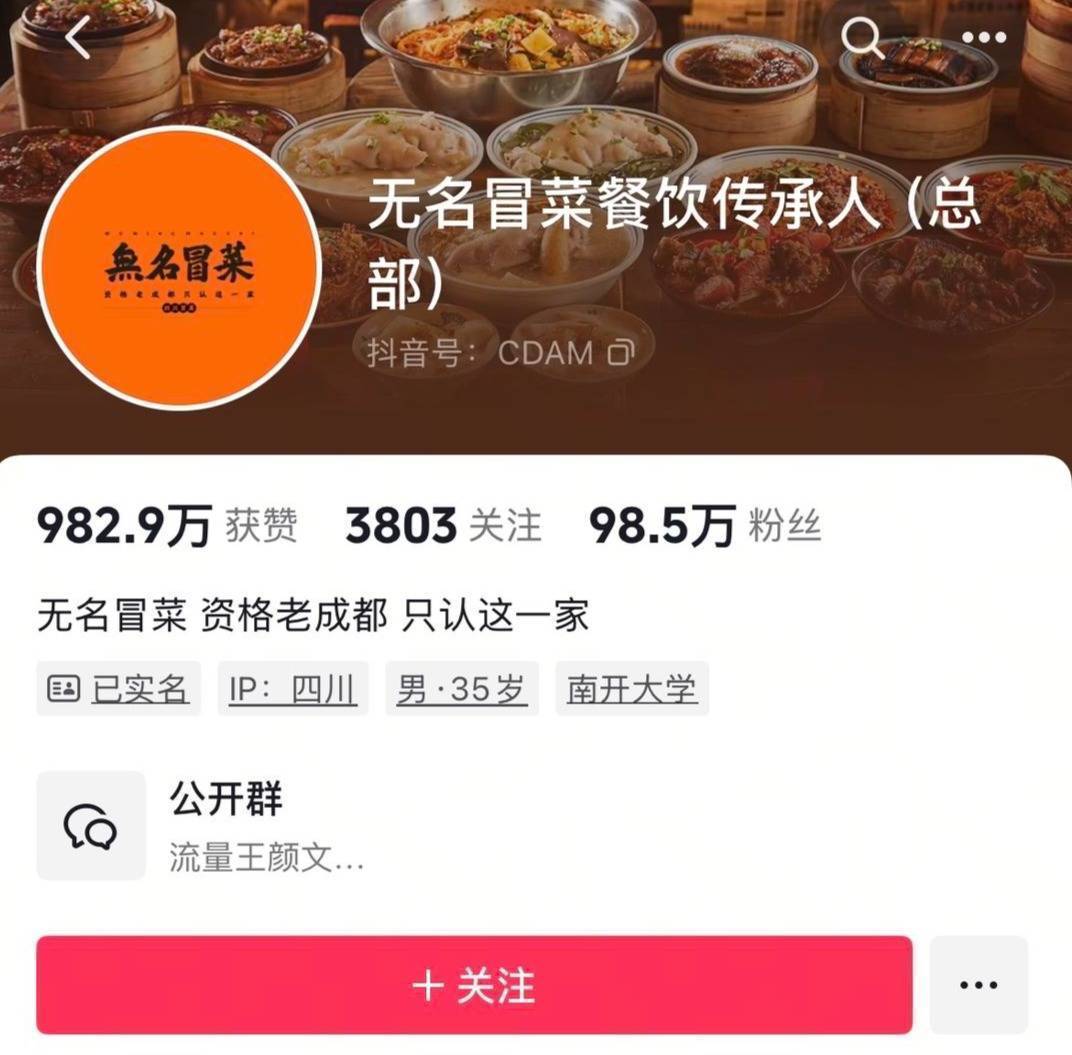Open the 3803 关注 following list

tap(443, 526)
